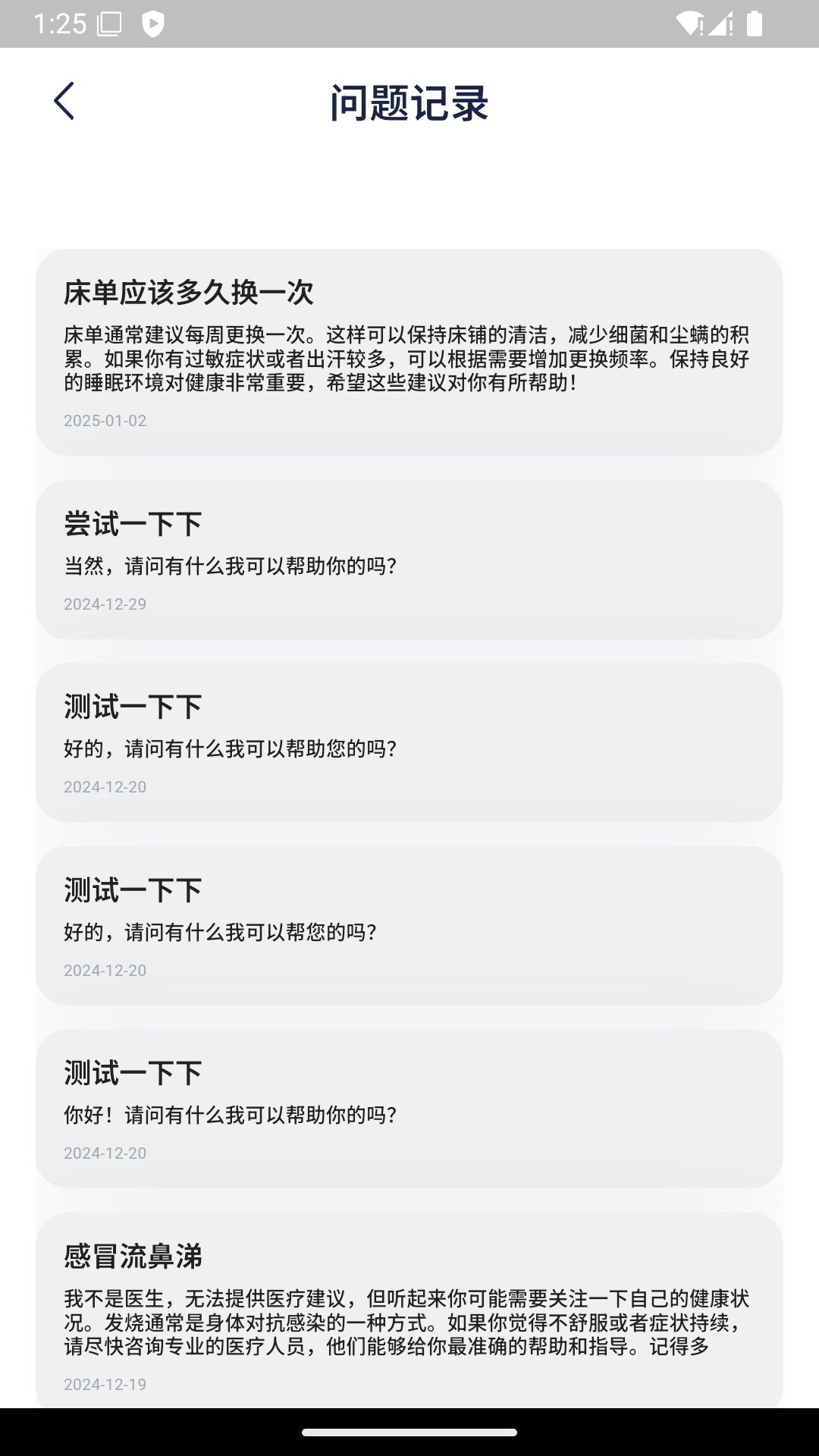The image size is (819, 1456).
Task: Open 测试一下下 record answering 好的，请问有什么我可以帮您的吗
Action: click(409, 926)
